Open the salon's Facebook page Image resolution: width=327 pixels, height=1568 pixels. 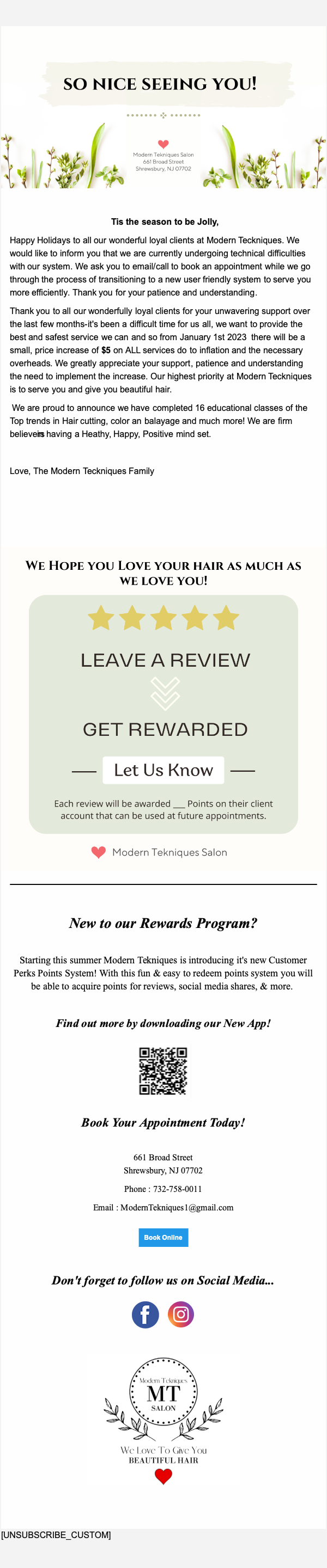click(145, 1314)
